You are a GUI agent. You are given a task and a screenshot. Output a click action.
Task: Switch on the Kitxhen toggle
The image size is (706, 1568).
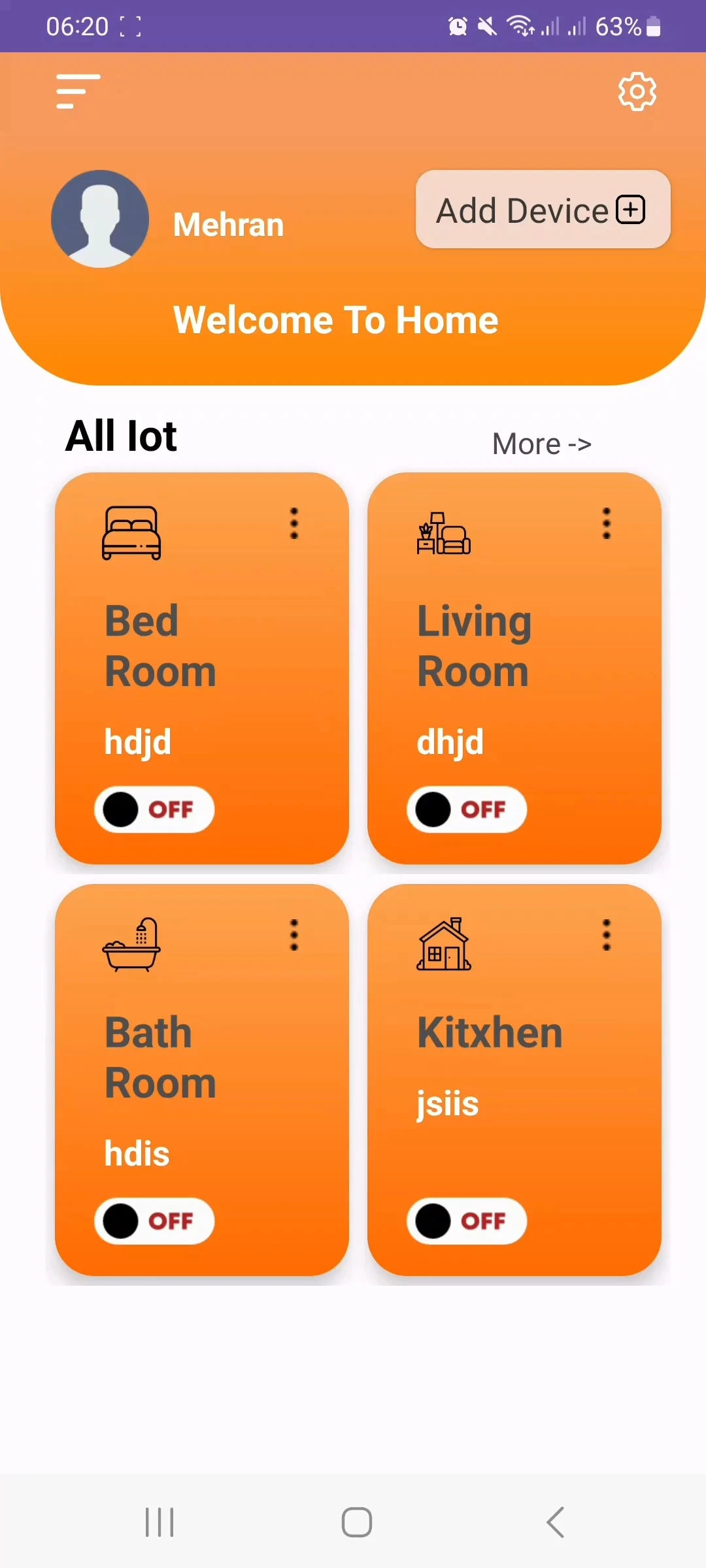point(467,1221)
